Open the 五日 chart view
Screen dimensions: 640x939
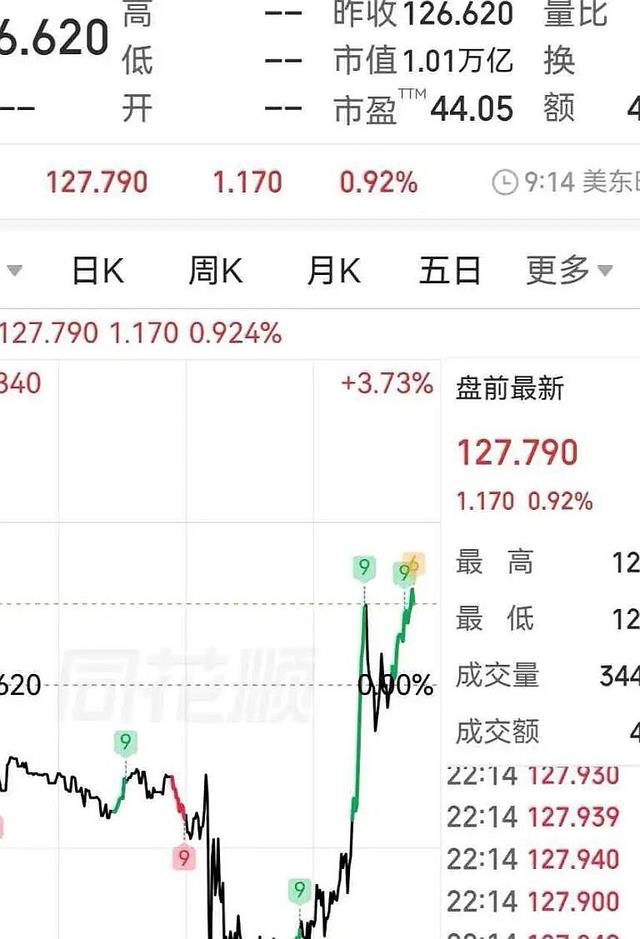coord(450,270)
